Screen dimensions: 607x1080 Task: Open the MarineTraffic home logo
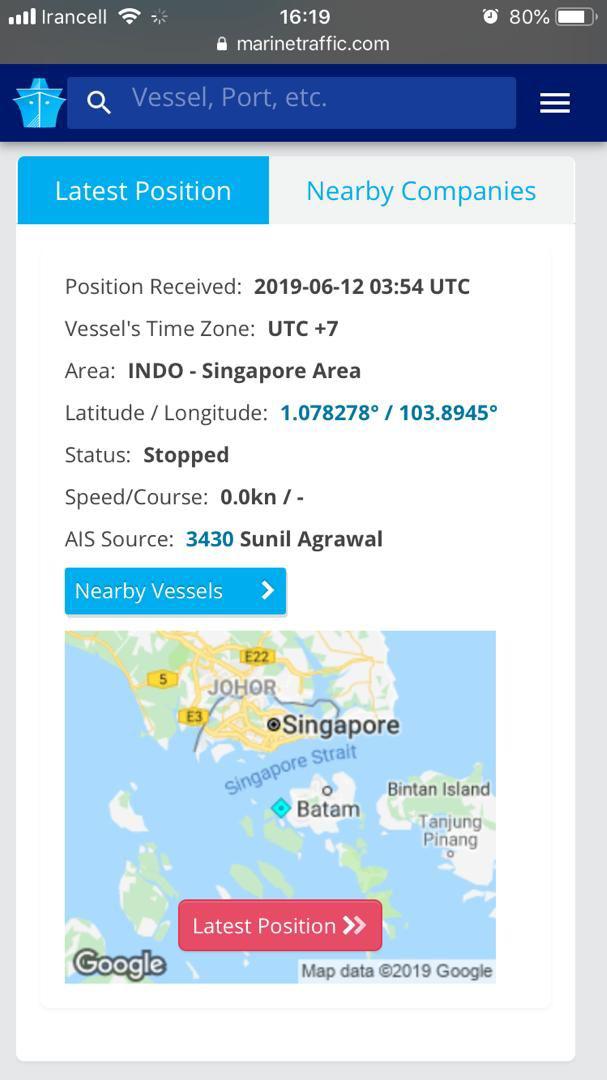pyautogui.click(x=39, y=102)
